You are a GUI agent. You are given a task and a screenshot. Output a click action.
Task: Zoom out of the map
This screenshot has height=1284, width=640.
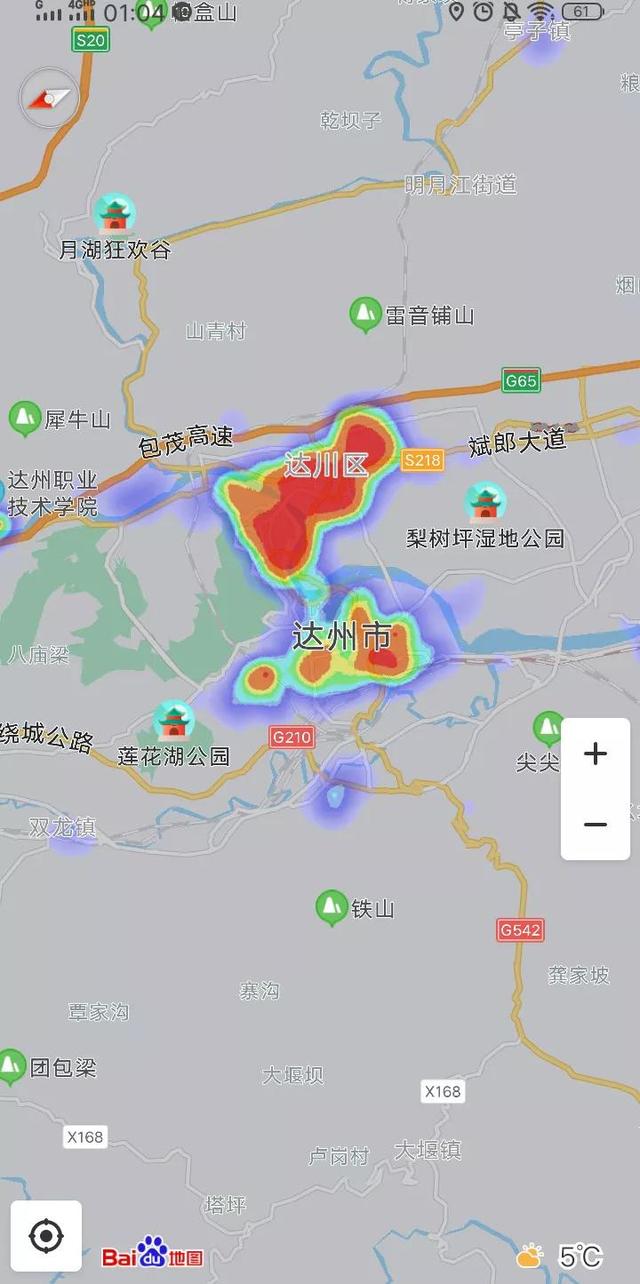click(x=595, y=824)
